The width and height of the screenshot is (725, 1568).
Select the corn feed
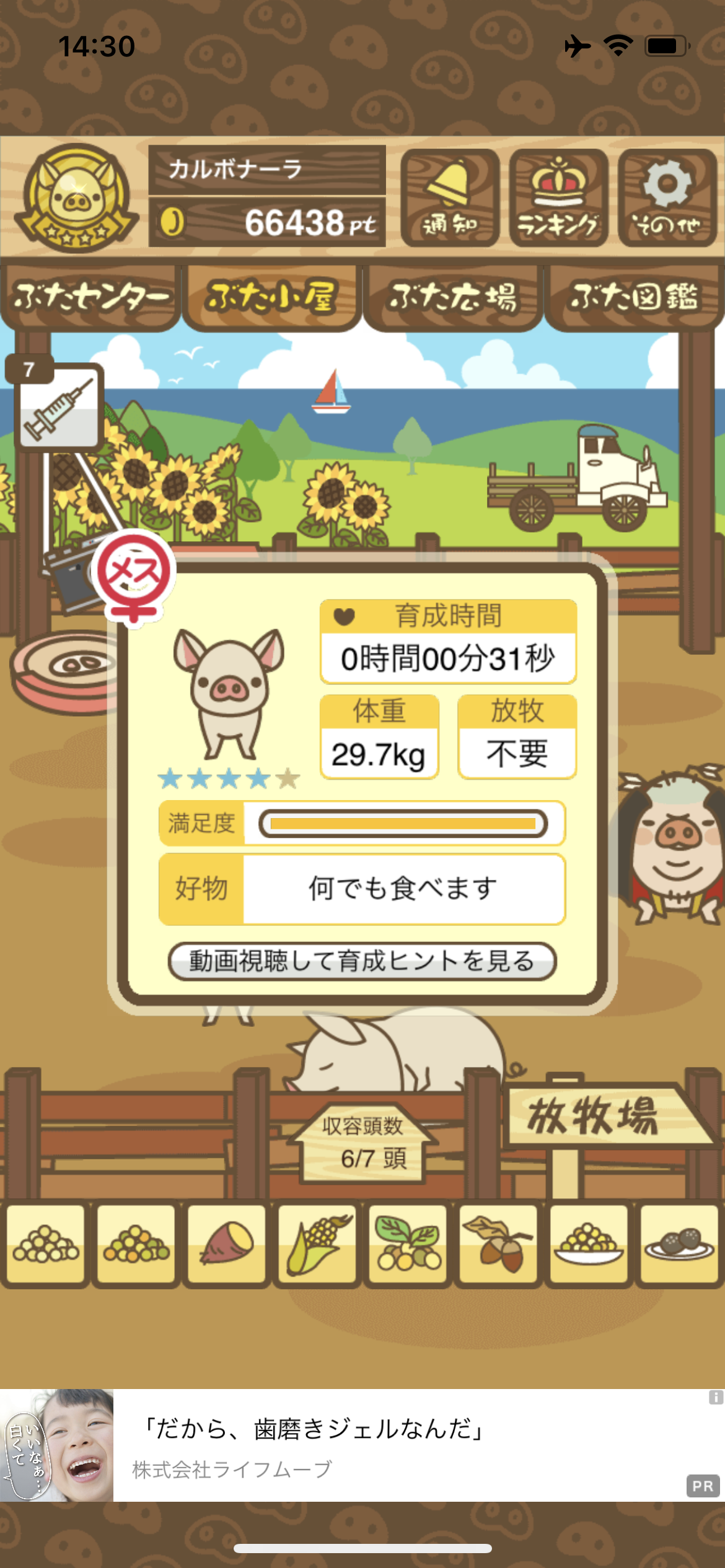coord(317,1244)
